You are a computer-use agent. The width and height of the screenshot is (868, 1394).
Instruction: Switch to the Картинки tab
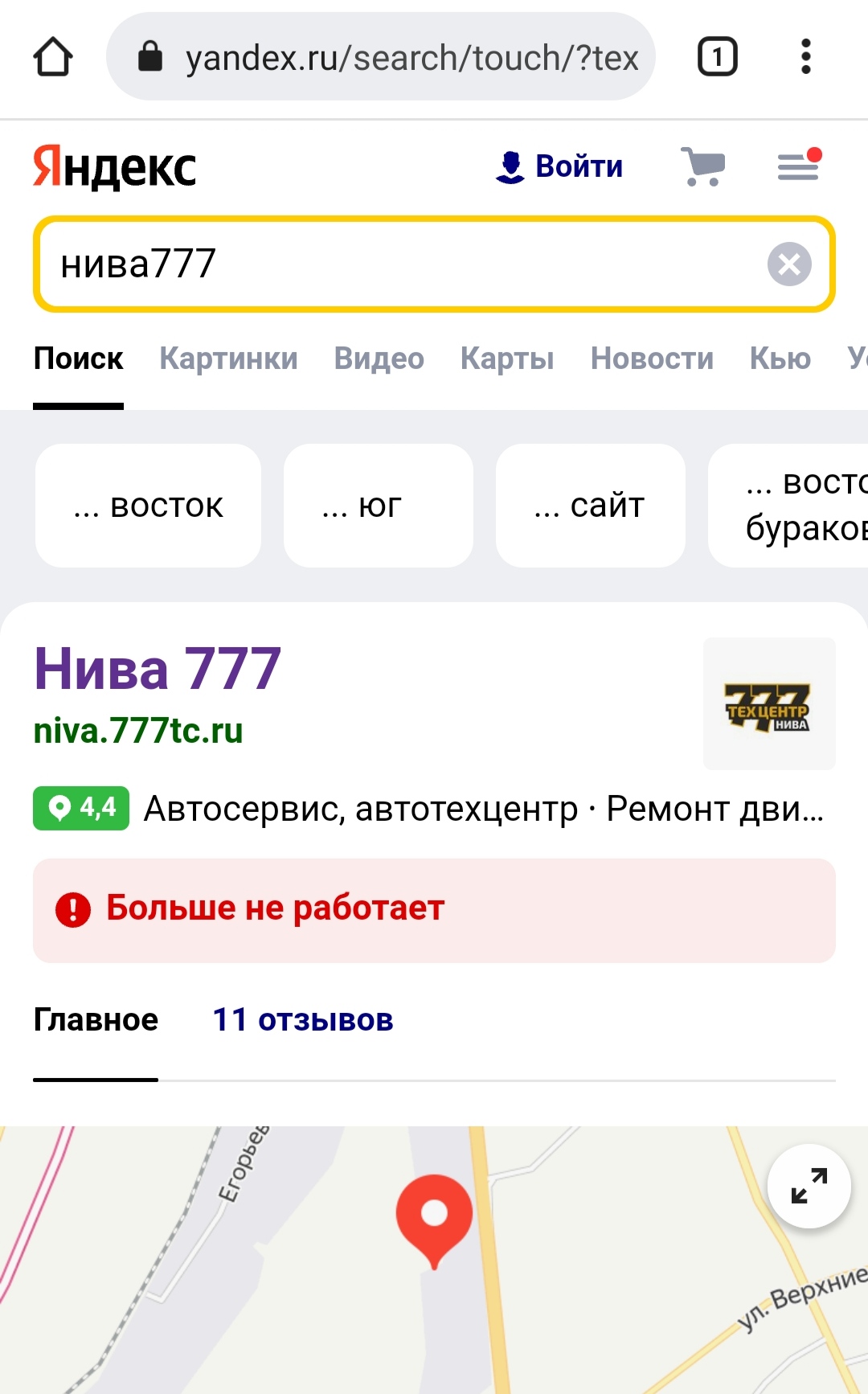(228, 359)
